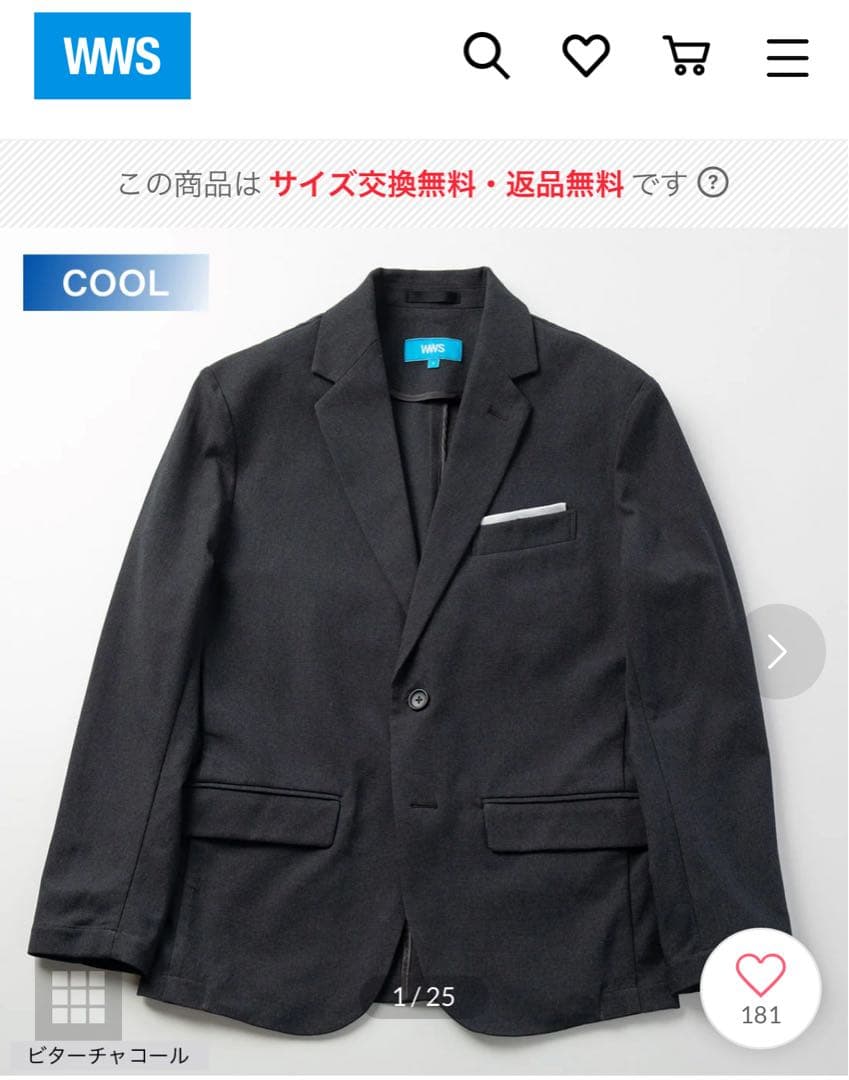The image size is (849, 1080).
Task: Open the hamburger menu for site navigation
Action: [787, 58]
